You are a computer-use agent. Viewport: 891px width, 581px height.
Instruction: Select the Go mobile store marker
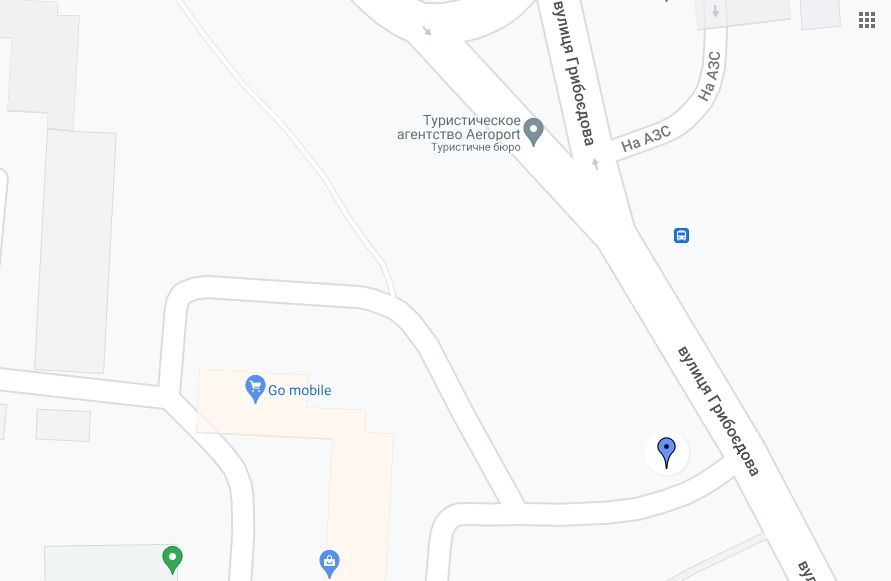coord(255,389)
